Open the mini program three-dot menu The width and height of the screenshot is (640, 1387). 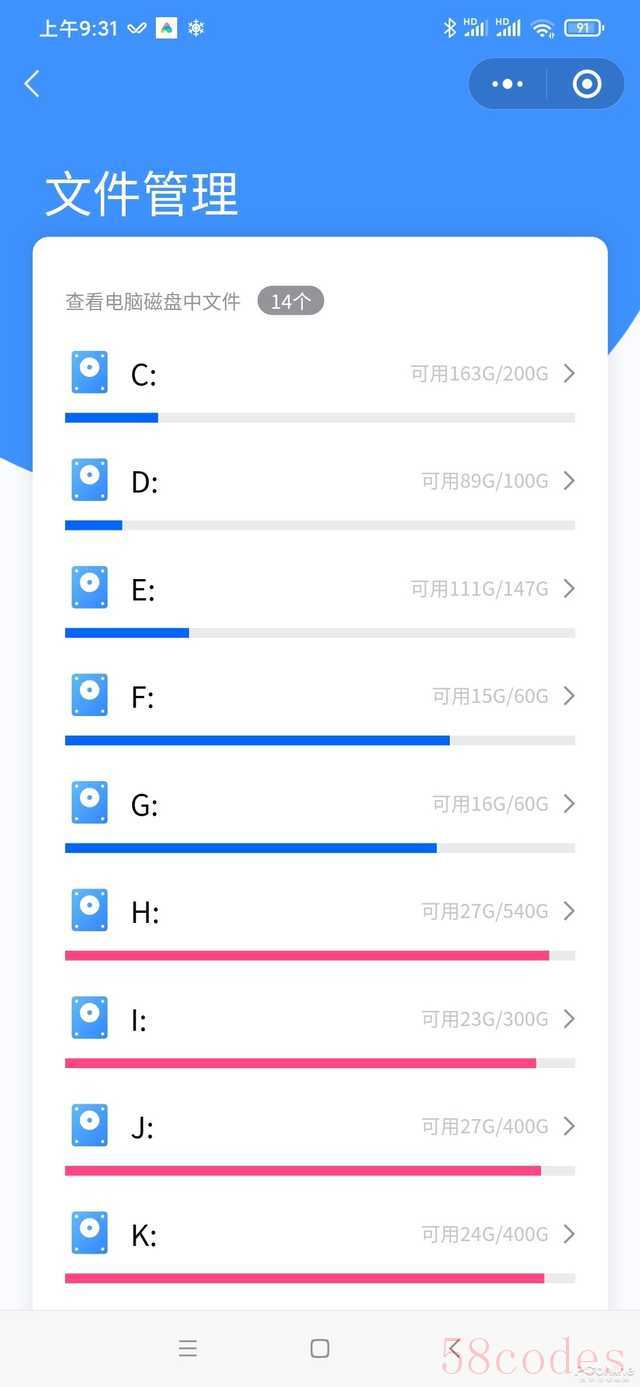[x=508, y=84]
